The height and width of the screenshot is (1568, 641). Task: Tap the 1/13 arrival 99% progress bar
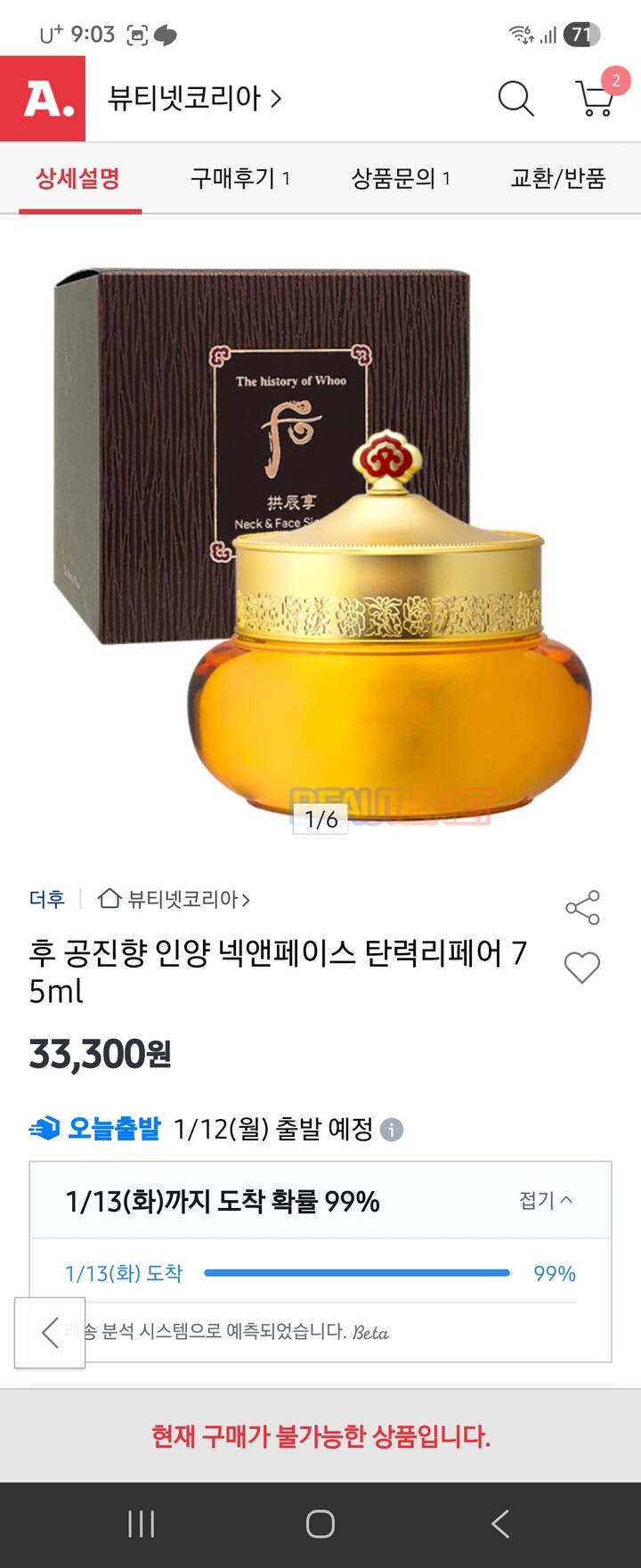356,1273
